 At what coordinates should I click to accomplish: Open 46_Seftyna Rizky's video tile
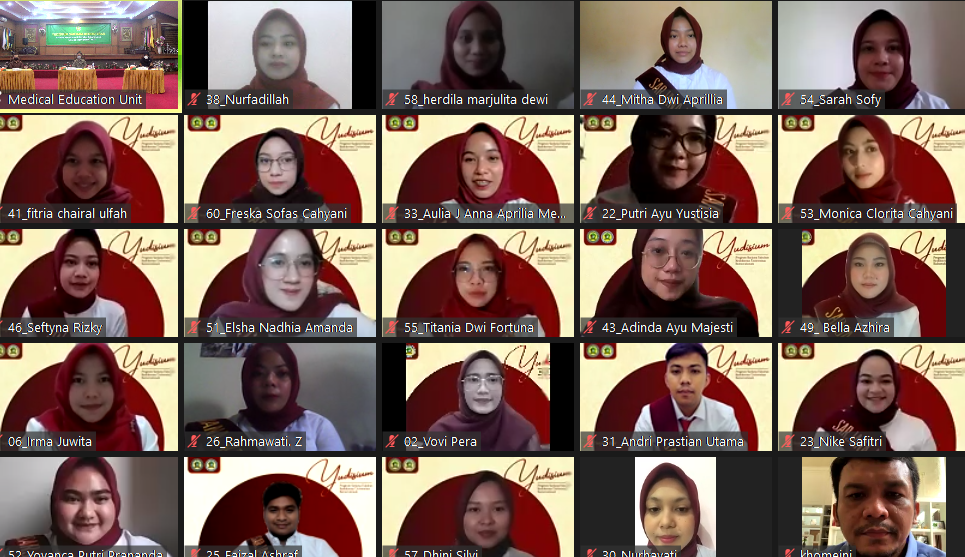pos(89,280)
